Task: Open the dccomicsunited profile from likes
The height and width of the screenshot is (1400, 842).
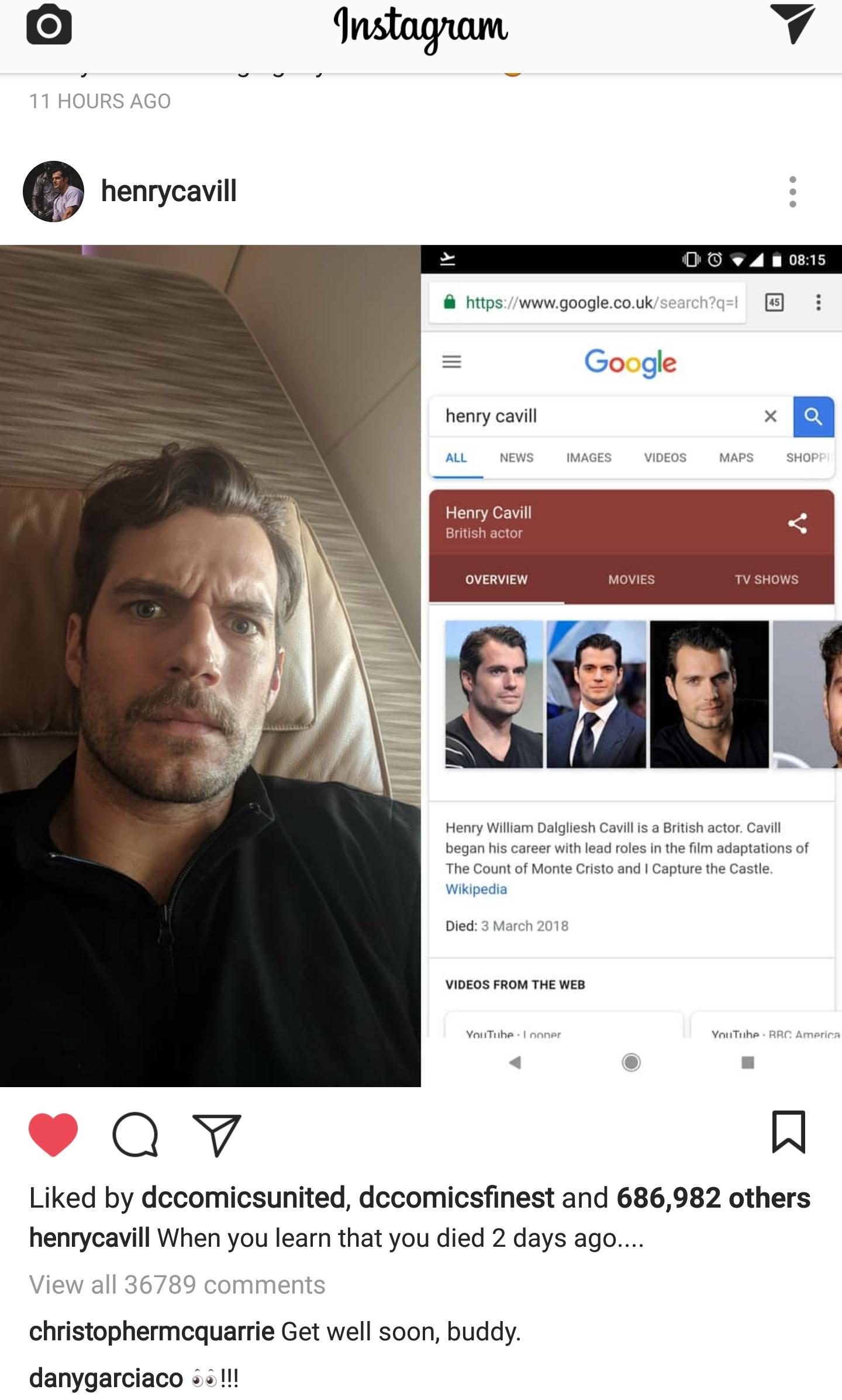Action: coord(243,1197)
